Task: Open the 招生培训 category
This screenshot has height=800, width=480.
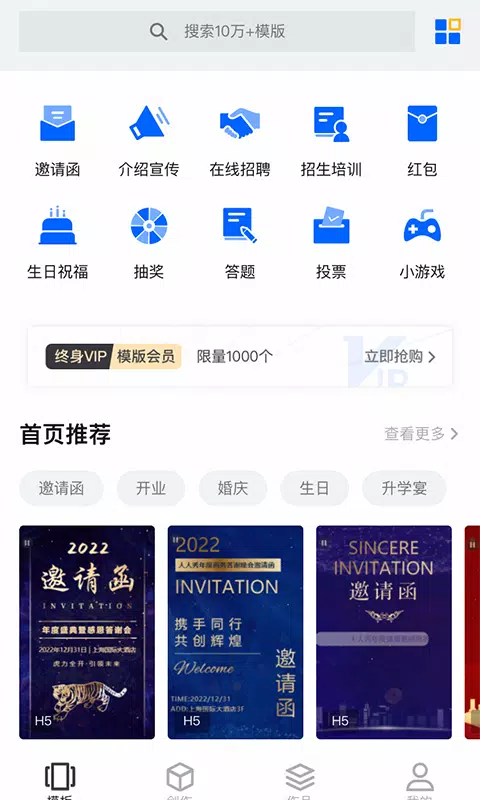Action: coord(331,141)
